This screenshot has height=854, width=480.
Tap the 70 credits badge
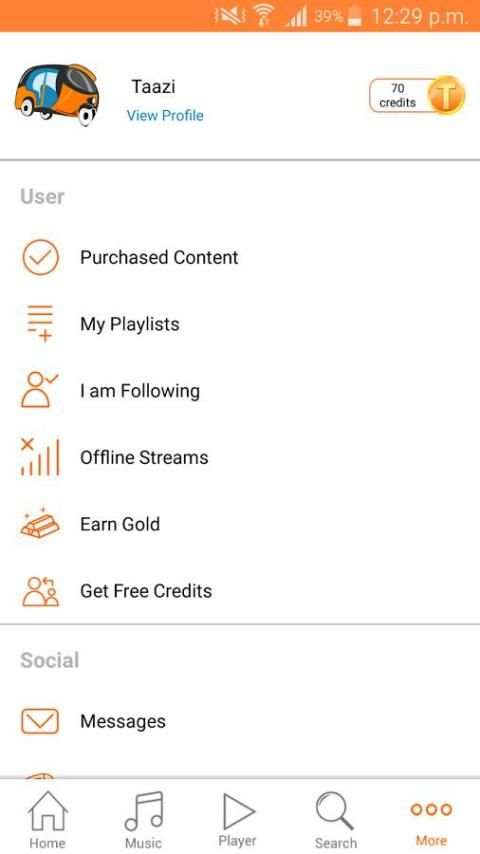coord(417,95)
